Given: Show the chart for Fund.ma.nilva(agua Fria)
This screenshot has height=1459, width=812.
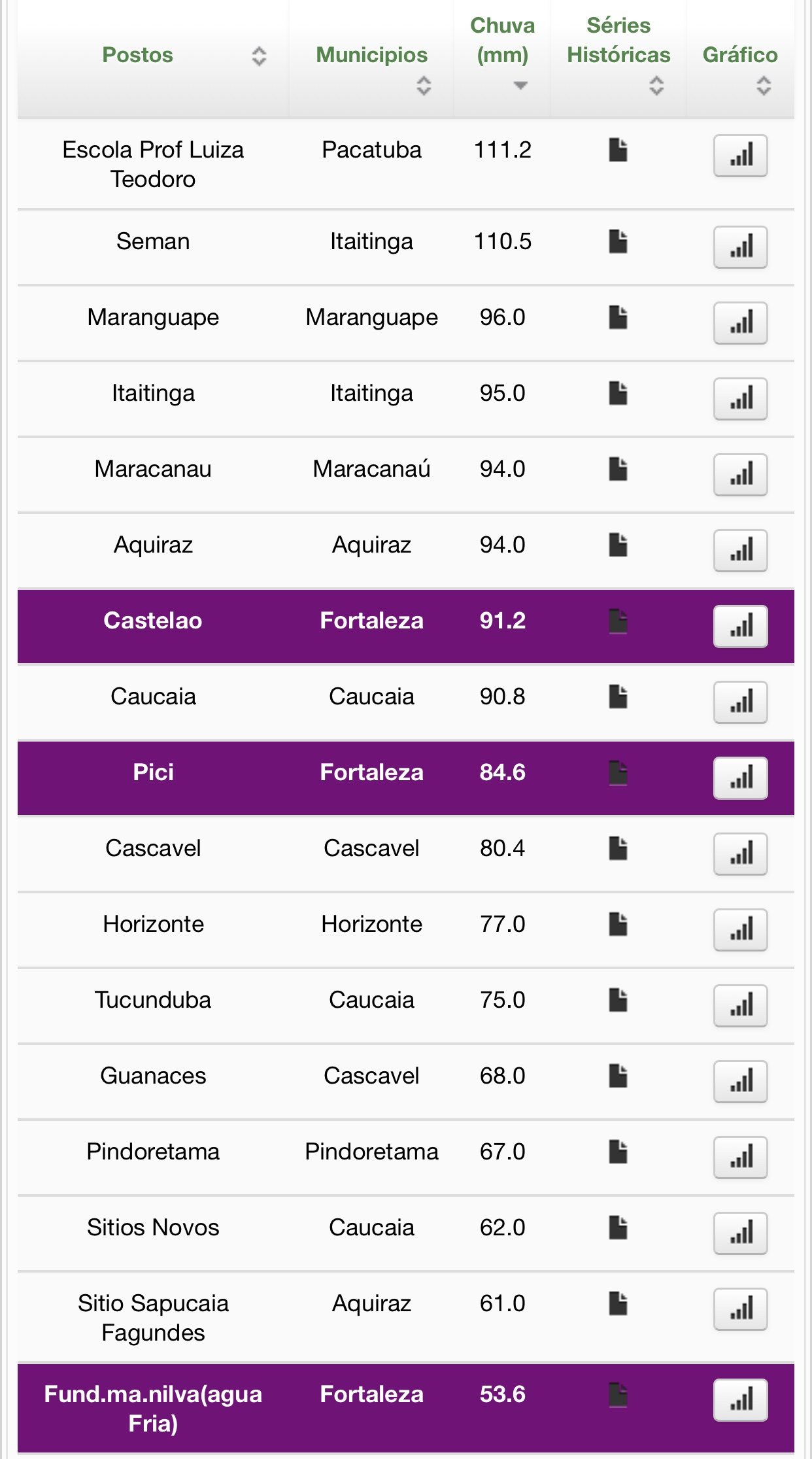Looking at the screenshot, I should 740,1400.
